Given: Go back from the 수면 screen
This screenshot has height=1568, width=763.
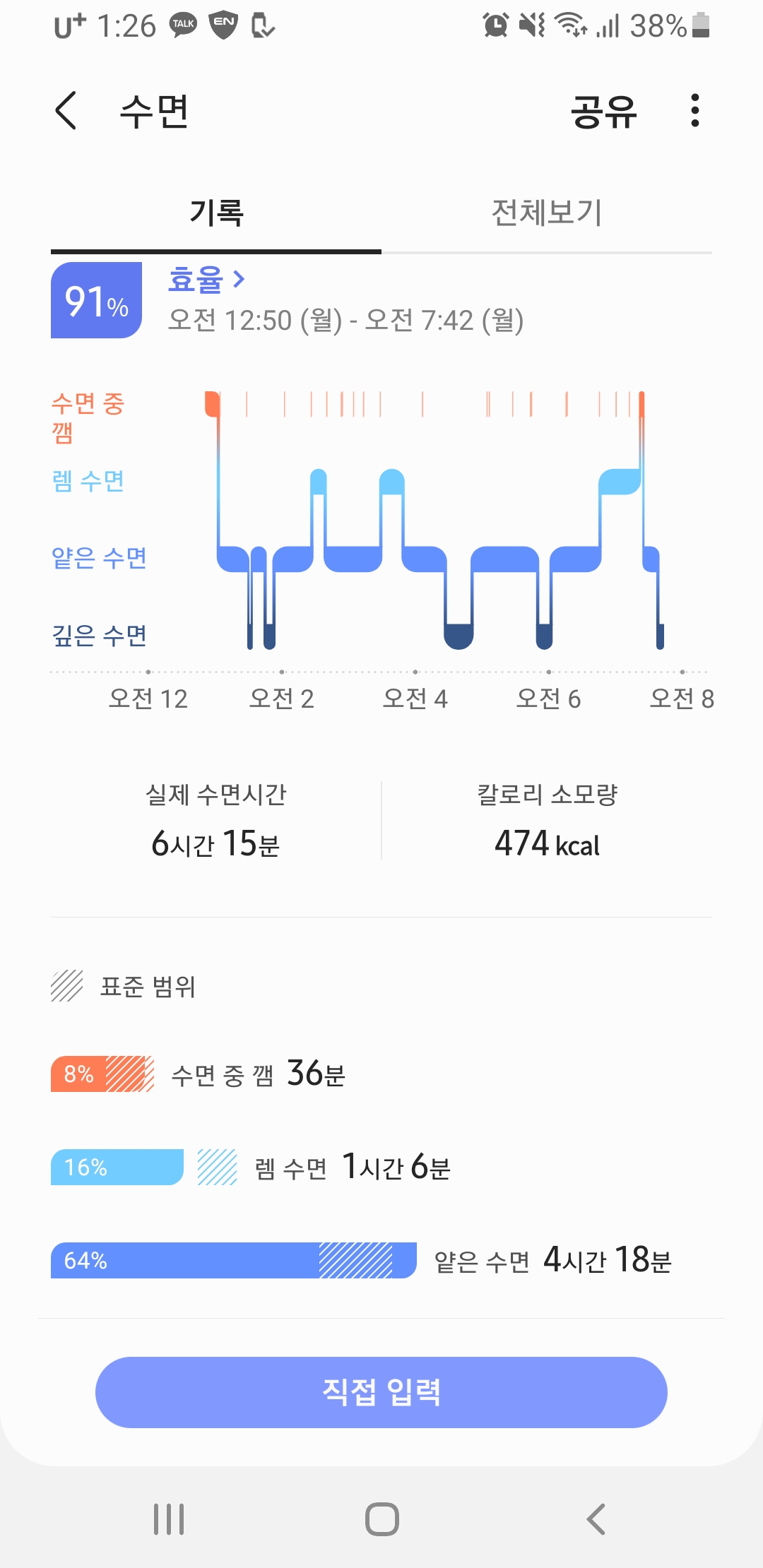Looking at the screenshot, I should 66,111.
